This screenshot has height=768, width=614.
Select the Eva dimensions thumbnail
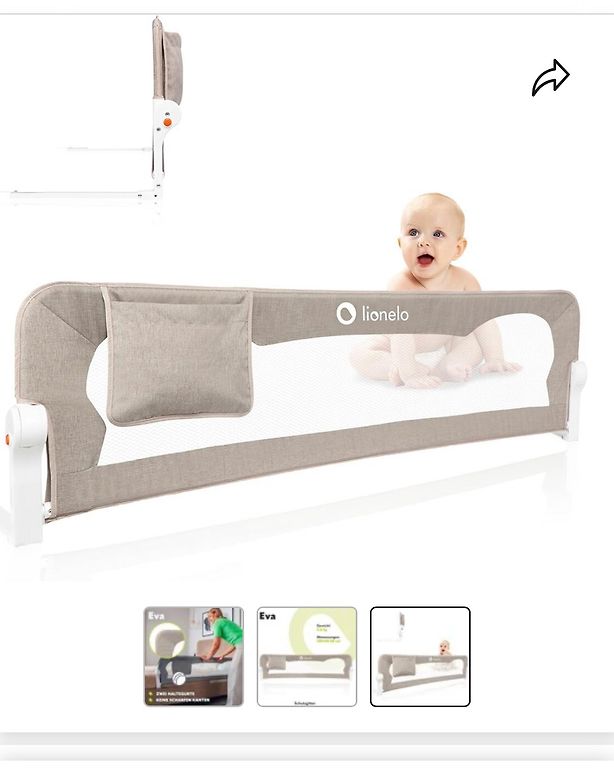[x=307, y=656]
